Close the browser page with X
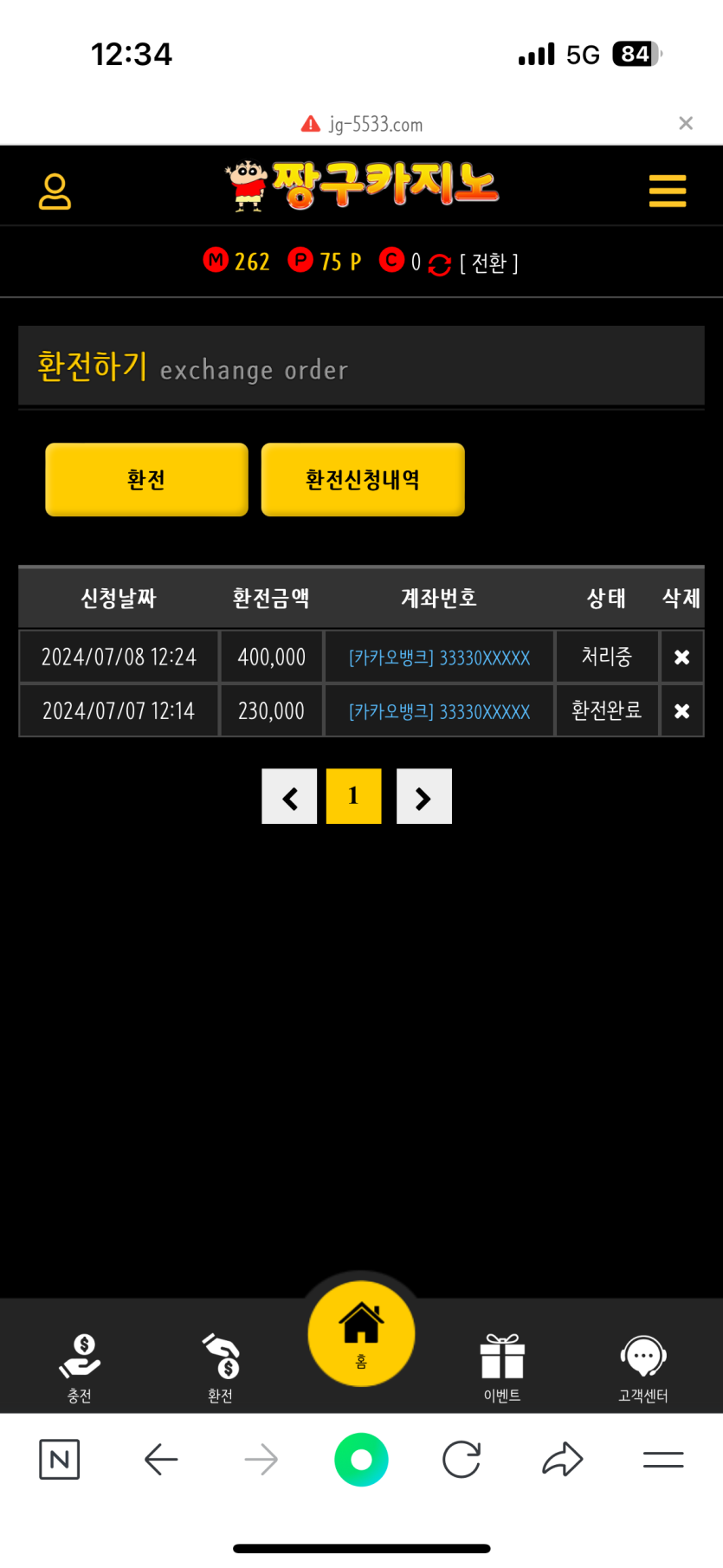This screenshot has width=723, height=1568. [x=686, y=123]
